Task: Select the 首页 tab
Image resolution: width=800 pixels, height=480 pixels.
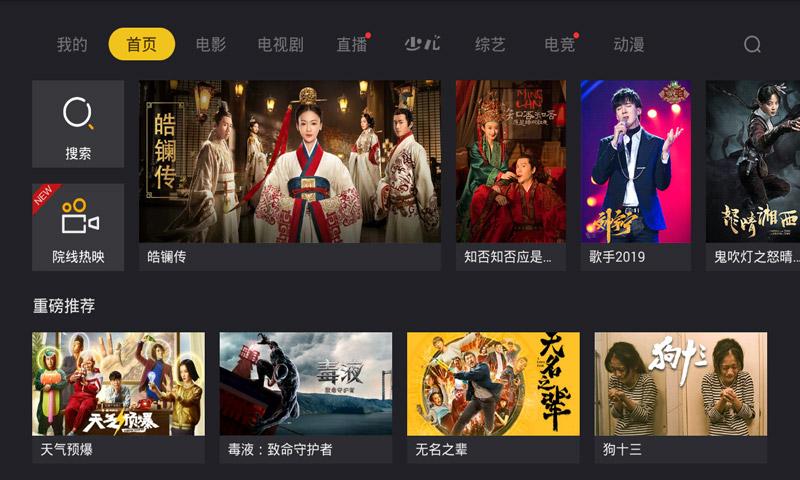Action: pos(141,45)
